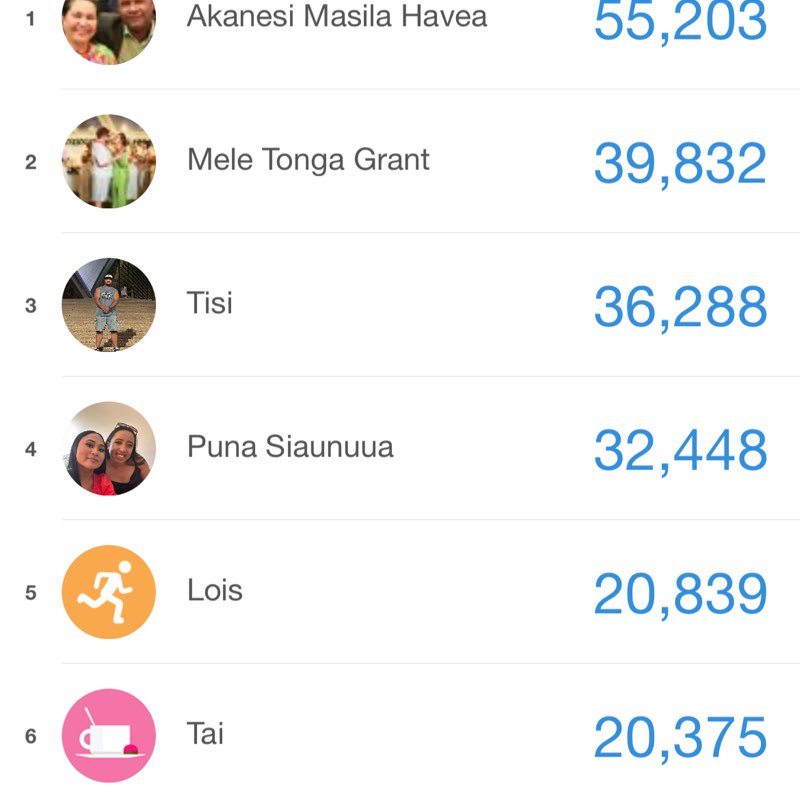800x801 pixels.
Task: Click the name Tisi
Action: pos(210,303)
